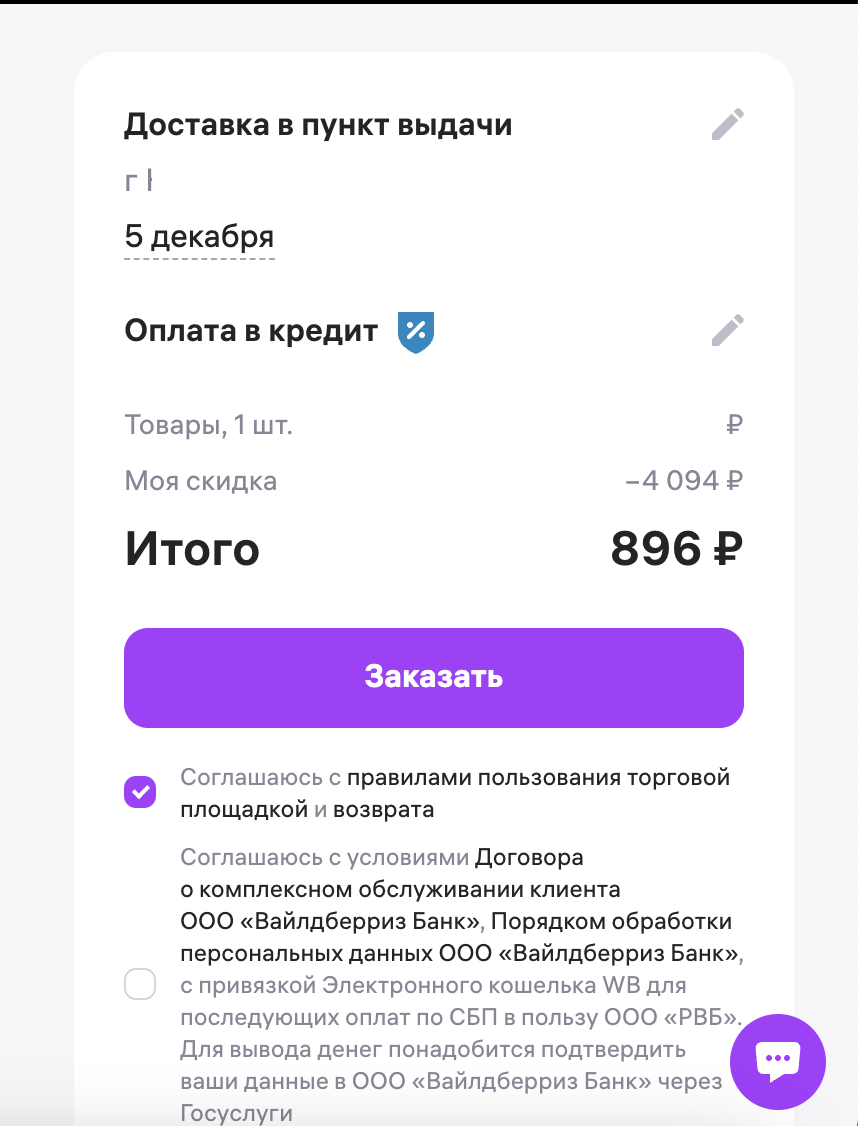The height and width of the screenshot is (1126, 858).
Task: Open the credit payment edit pencil icon
Action: point(727,330)
